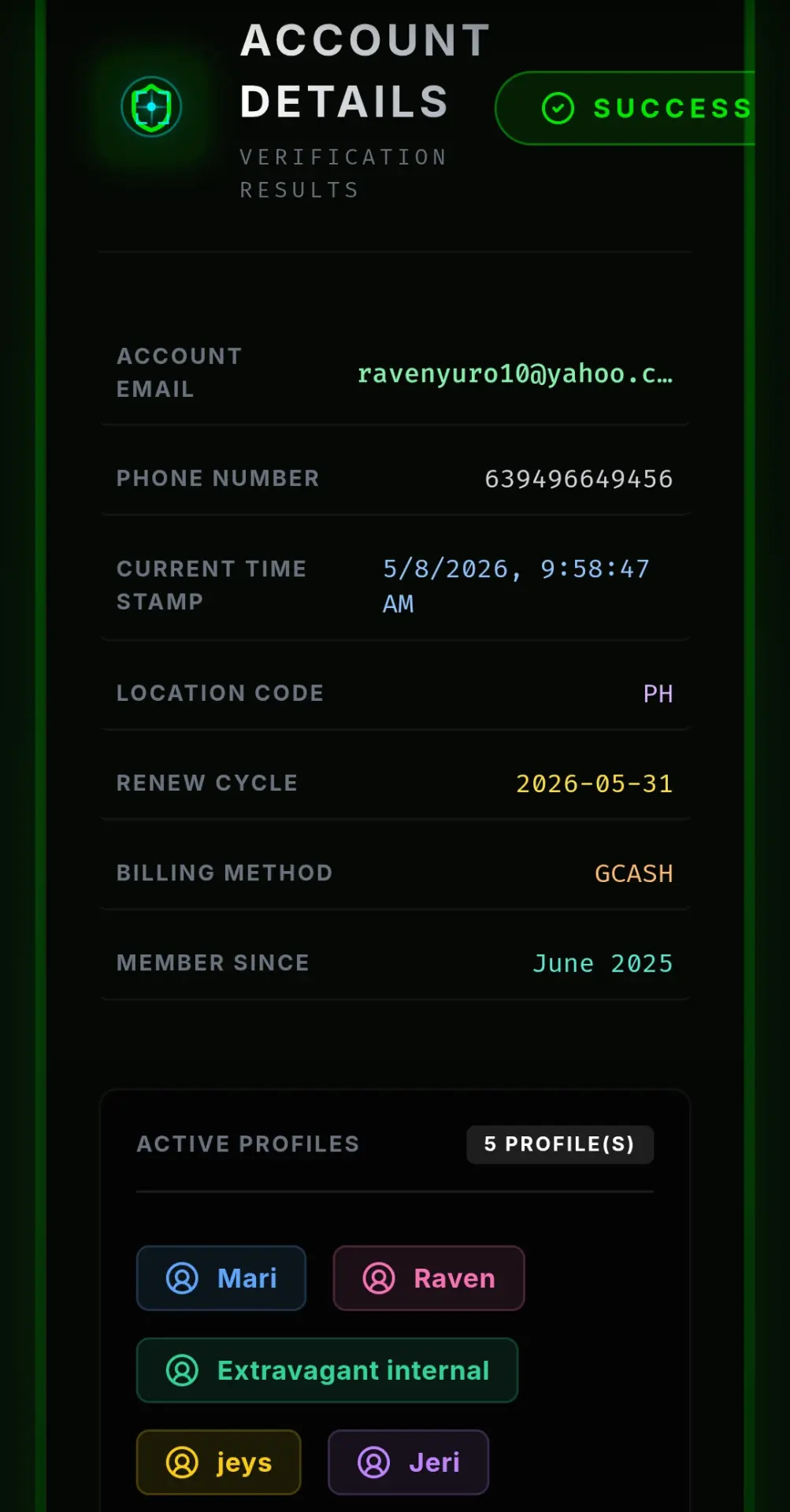Select the Jeri profile chip
The height and width of the screenshot is (1512, 790).
point(409,1462)
